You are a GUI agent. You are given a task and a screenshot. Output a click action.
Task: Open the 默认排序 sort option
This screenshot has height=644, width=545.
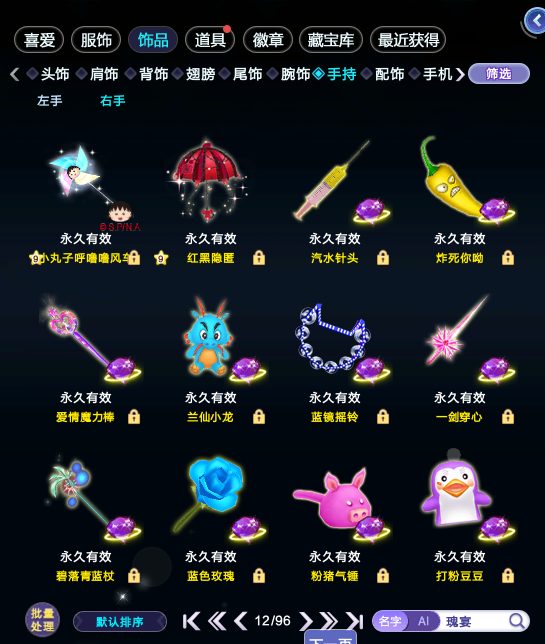click(120, 621)
